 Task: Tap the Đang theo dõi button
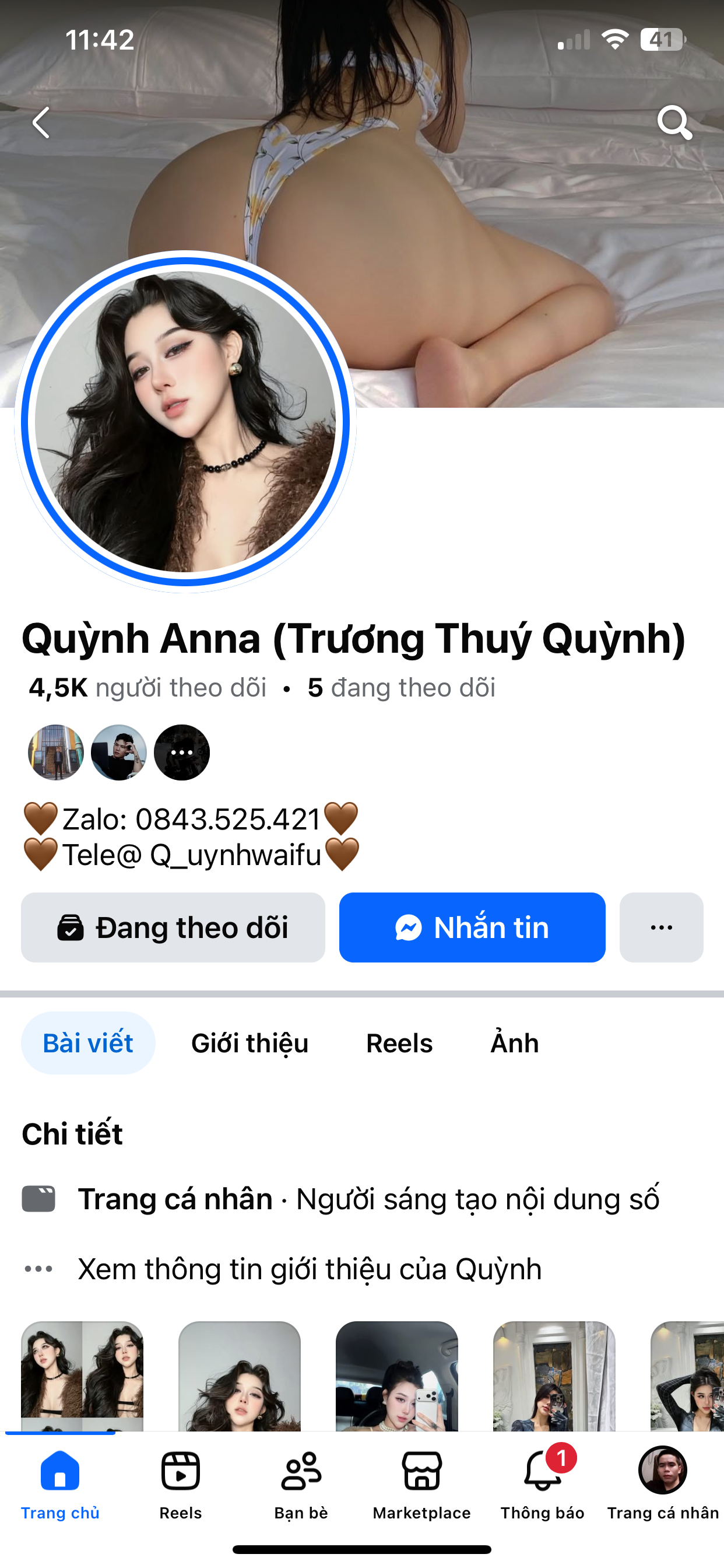(x=173, y=927)
